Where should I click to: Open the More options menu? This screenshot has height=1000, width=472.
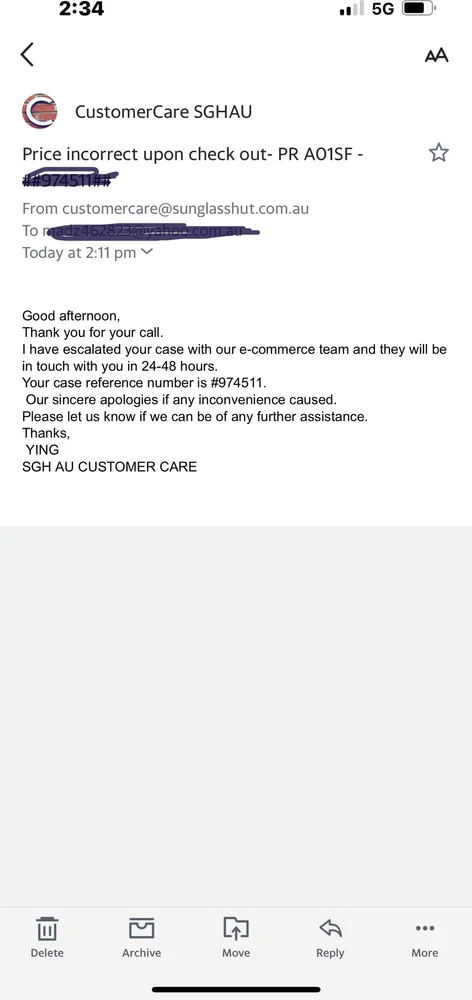click(x=425, y=938)
